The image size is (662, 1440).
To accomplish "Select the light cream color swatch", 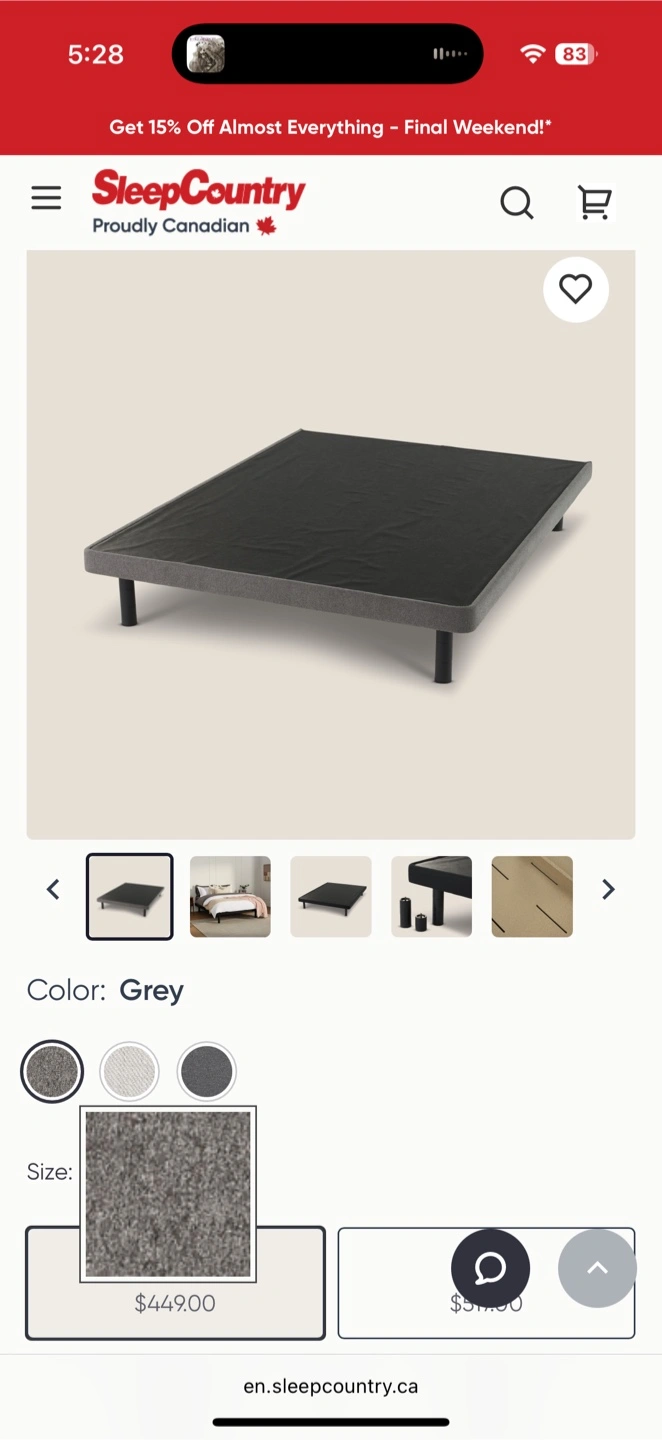I will (129, 1071).
